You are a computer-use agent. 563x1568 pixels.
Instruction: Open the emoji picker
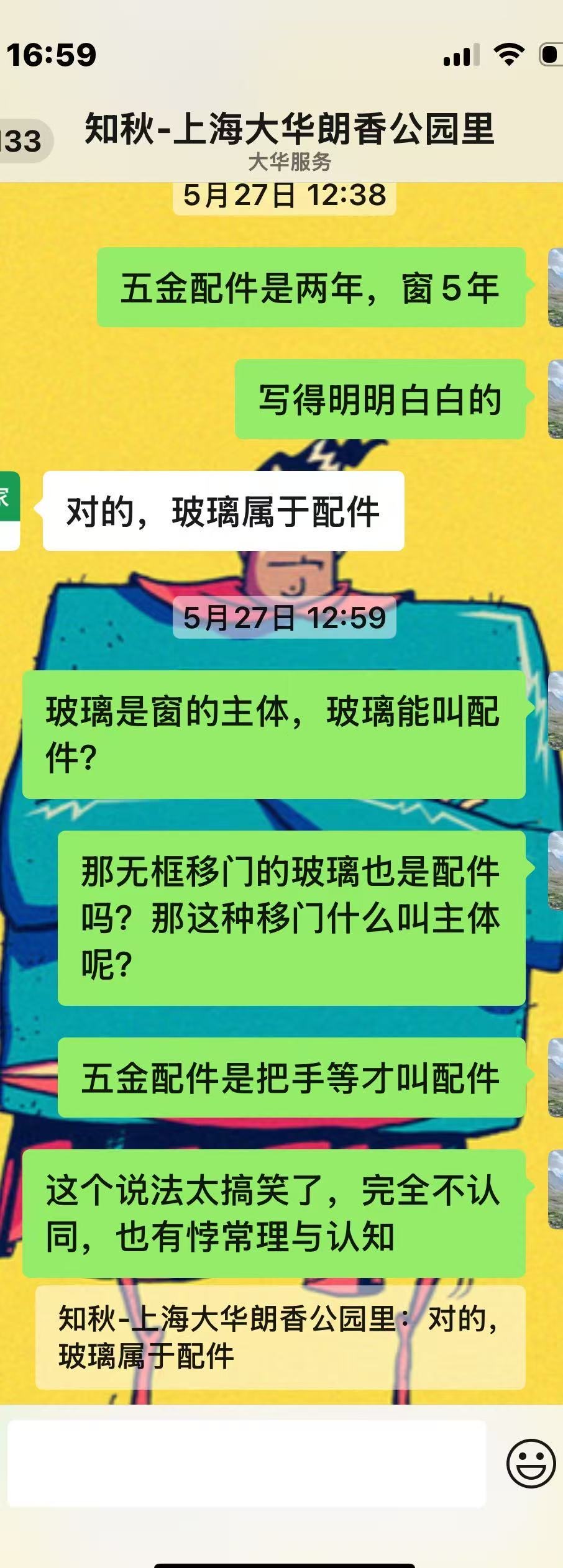[x=531, y=1462]
